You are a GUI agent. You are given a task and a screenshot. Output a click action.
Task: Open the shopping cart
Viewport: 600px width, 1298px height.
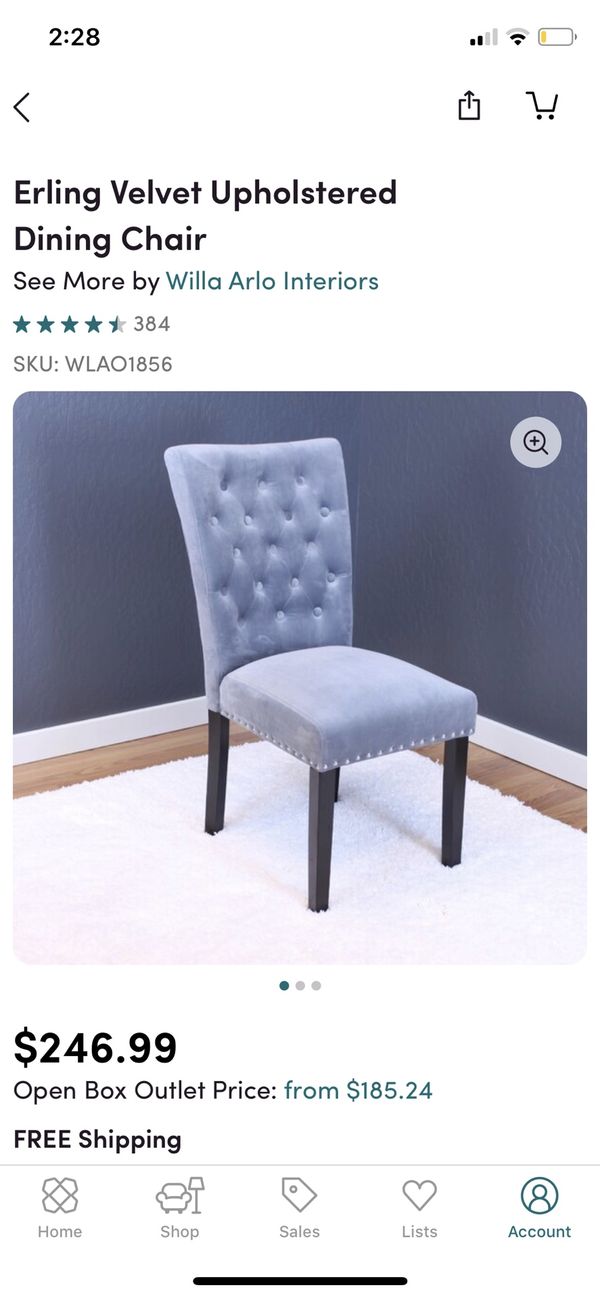tap(541, 105)
